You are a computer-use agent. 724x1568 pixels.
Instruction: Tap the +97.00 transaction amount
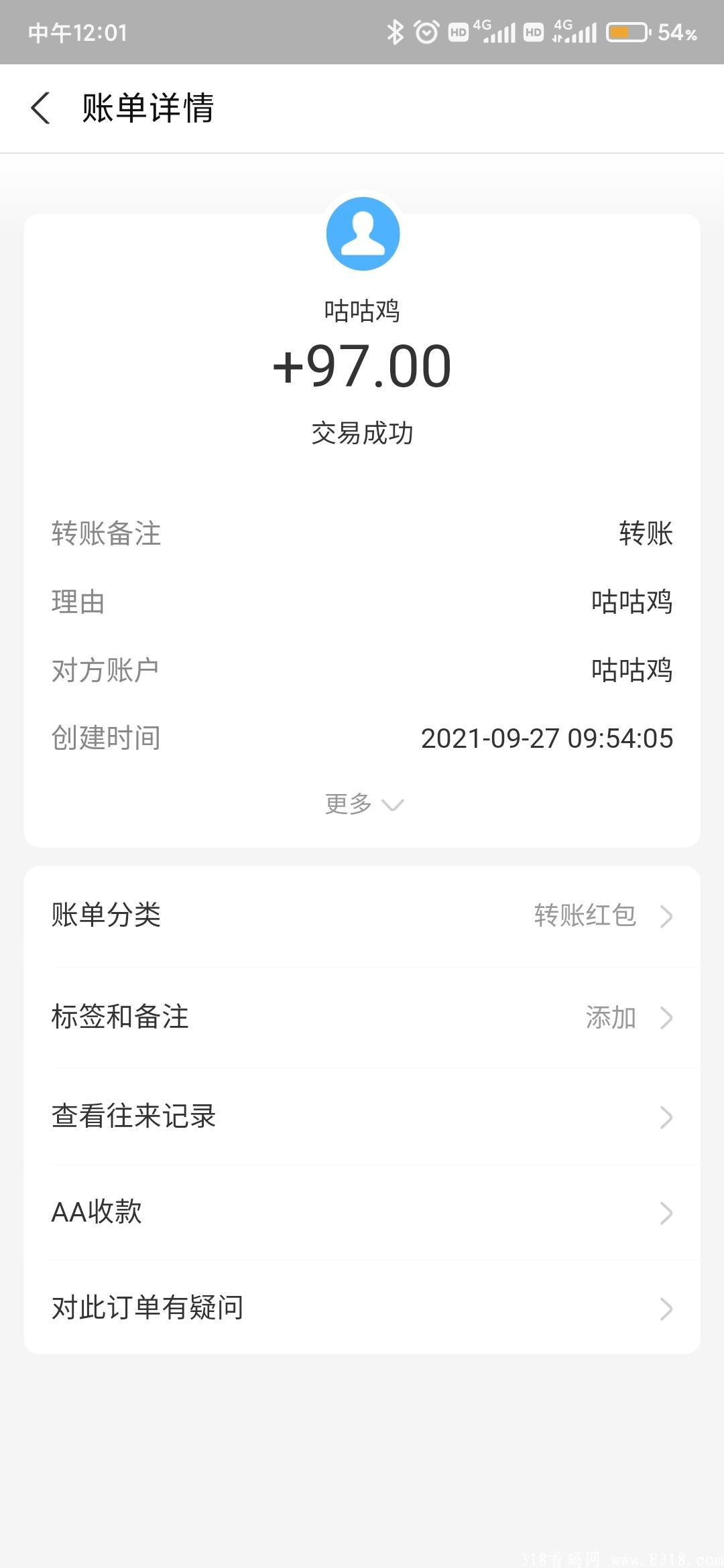[x=362, y=364]
